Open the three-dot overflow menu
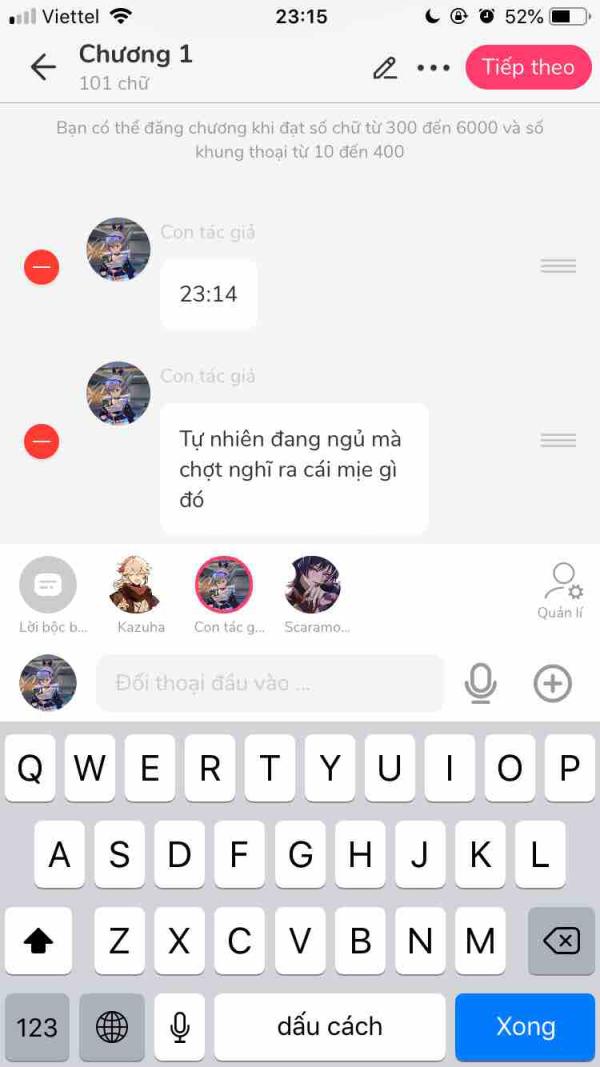Image resolution: width=600 pixels, height=1067 pixels. pyautogui.click(x=433, y=67)
